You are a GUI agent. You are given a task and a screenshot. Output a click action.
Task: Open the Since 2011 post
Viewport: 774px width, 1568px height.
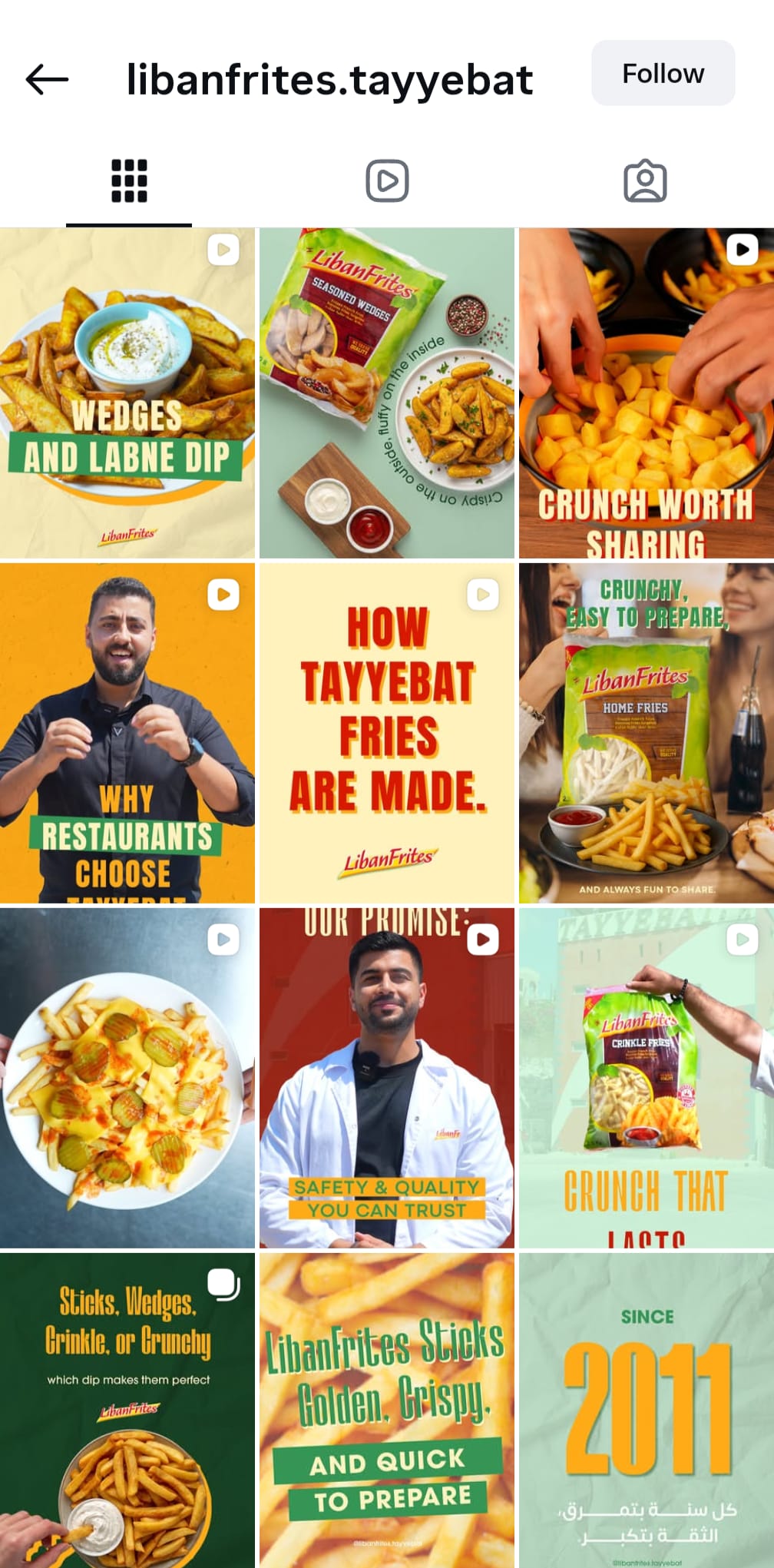(647, 1411)
